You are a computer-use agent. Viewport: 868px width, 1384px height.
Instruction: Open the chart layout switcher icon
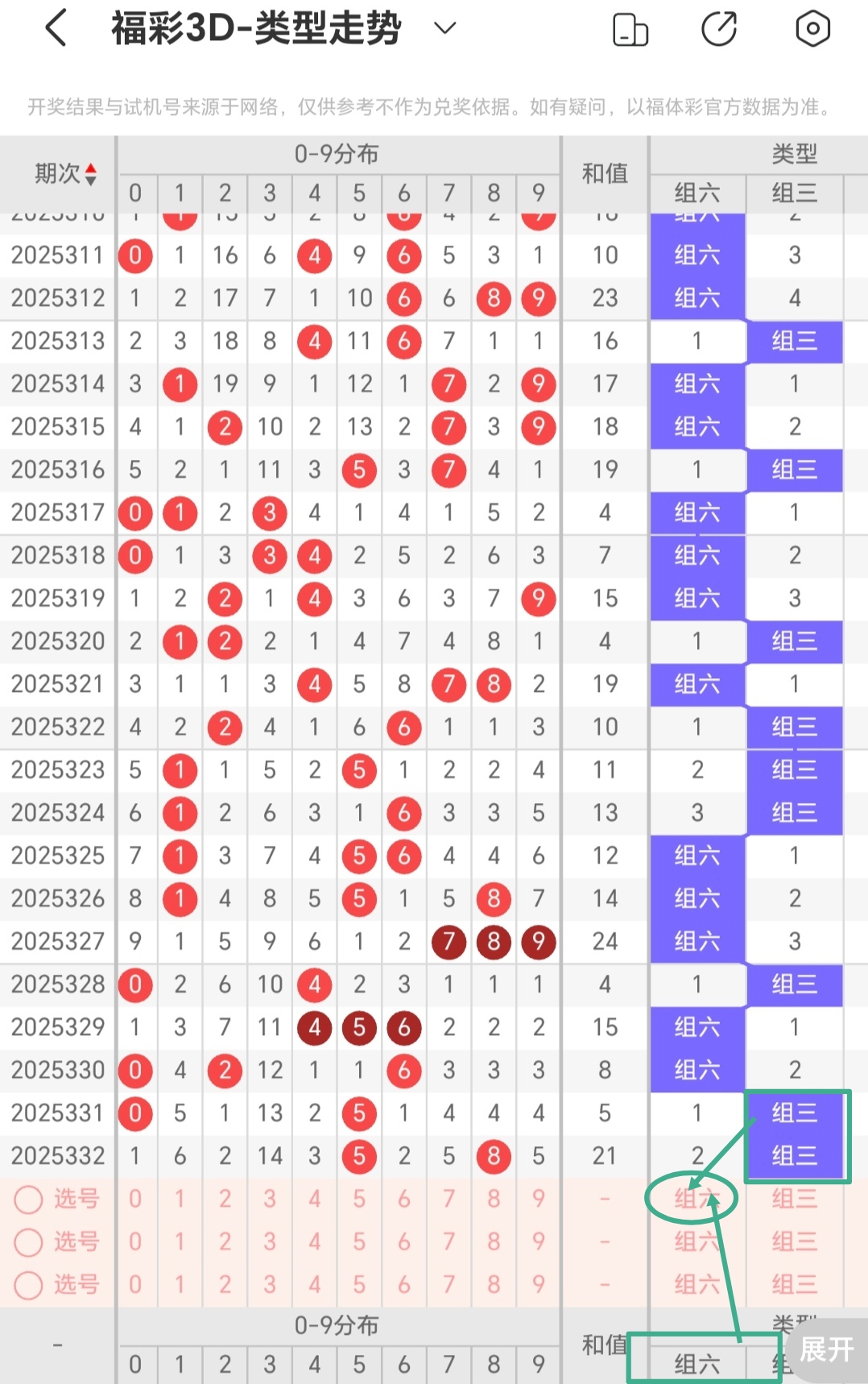click(630, 27)
